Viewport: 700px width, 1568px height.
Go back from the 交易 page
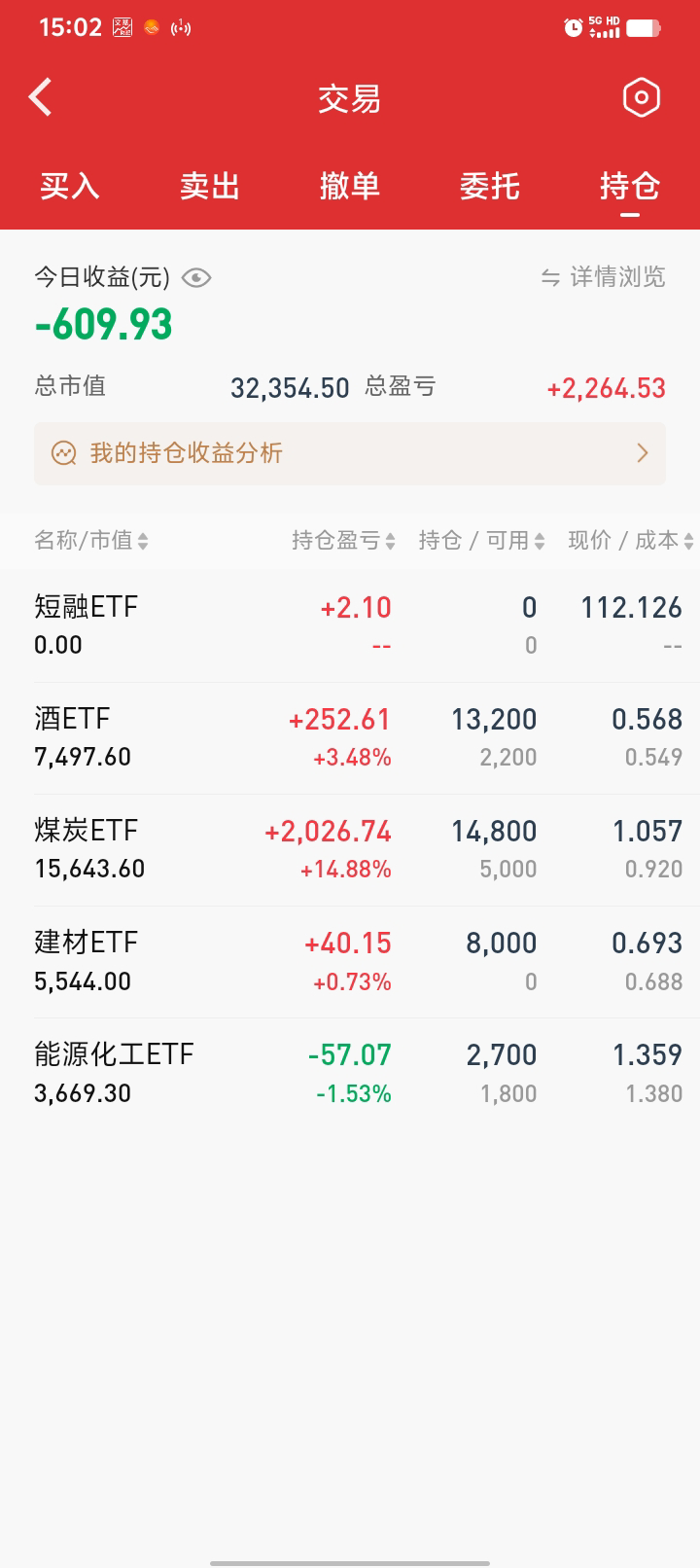click(x=41, y=97)
